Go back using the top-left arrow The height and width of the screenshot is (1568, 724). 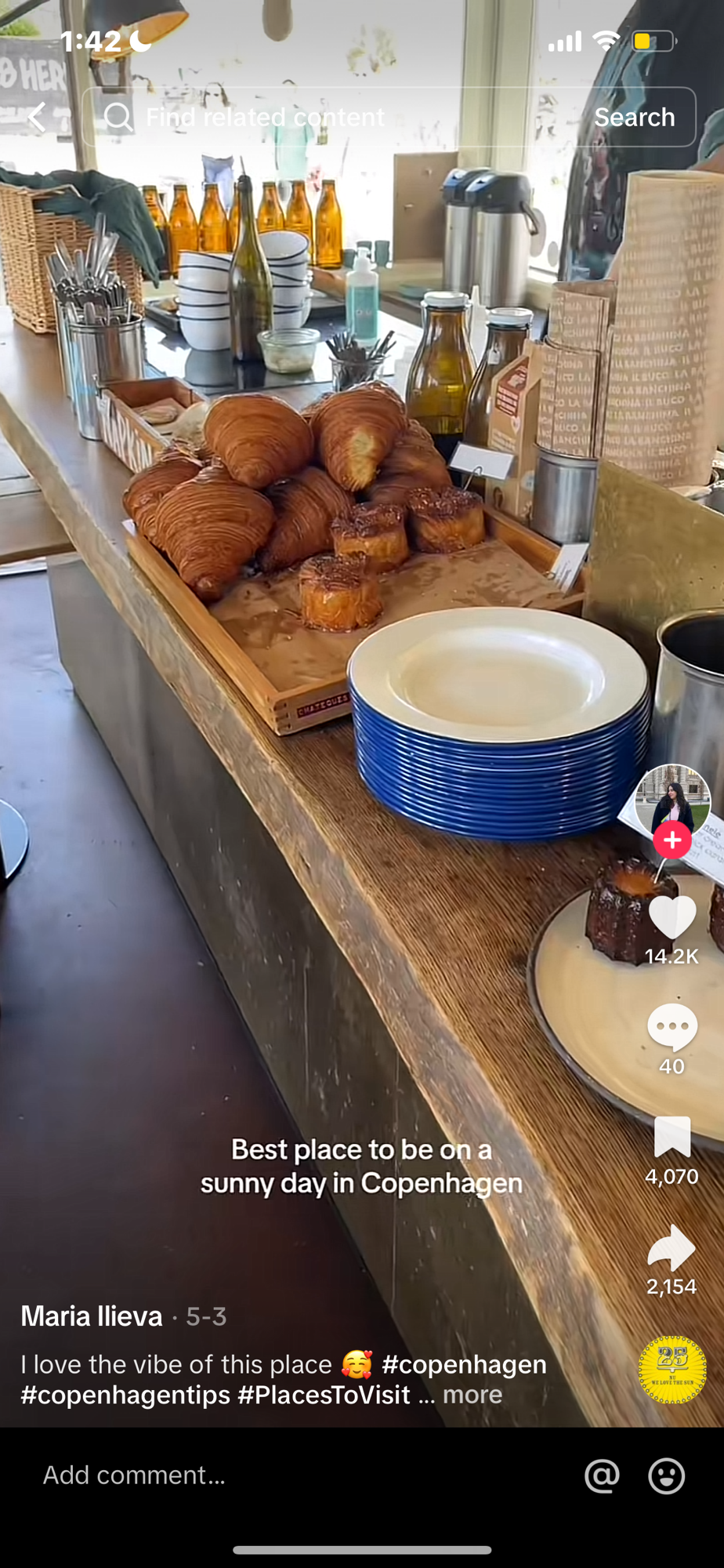tap(37, 118)
